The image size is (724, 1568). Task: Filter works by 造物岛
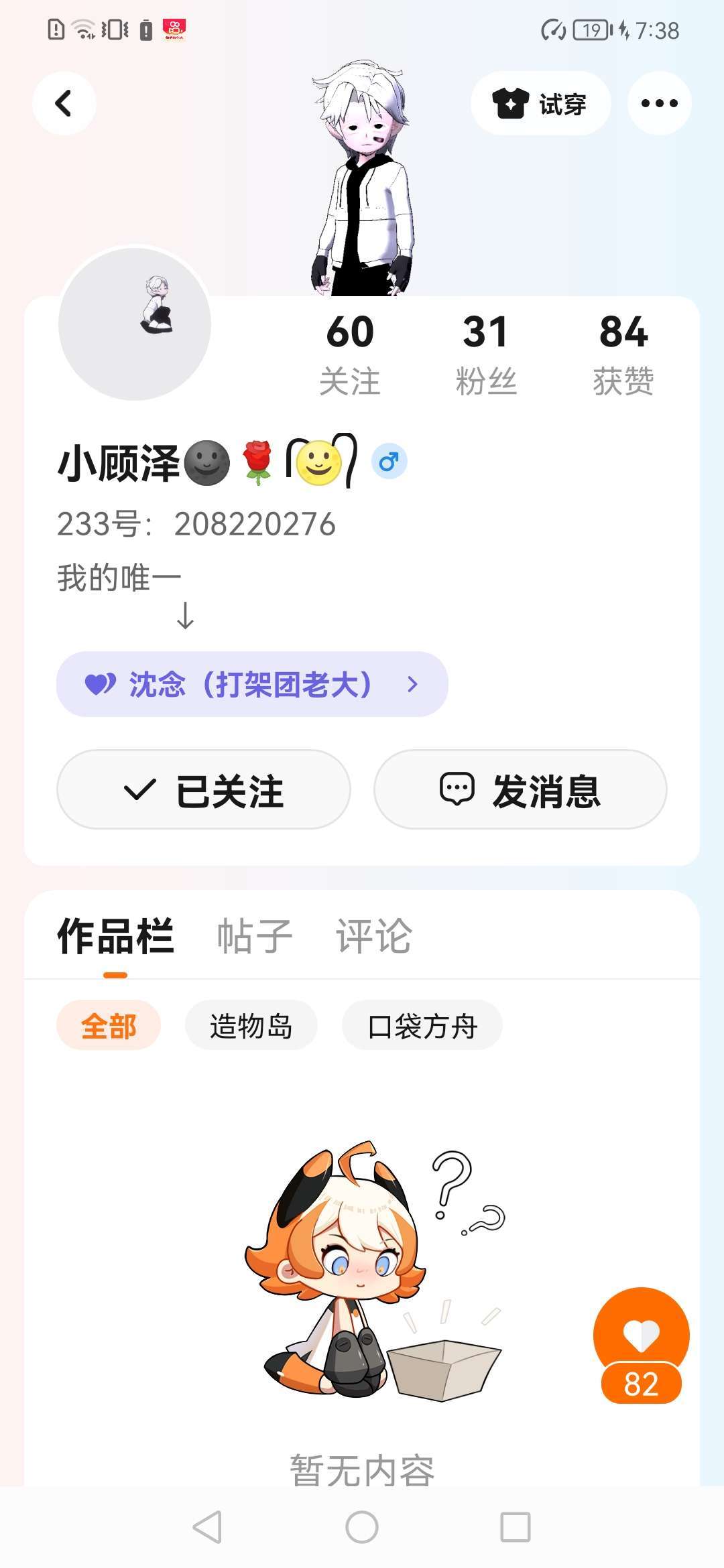pos(251,1025)
